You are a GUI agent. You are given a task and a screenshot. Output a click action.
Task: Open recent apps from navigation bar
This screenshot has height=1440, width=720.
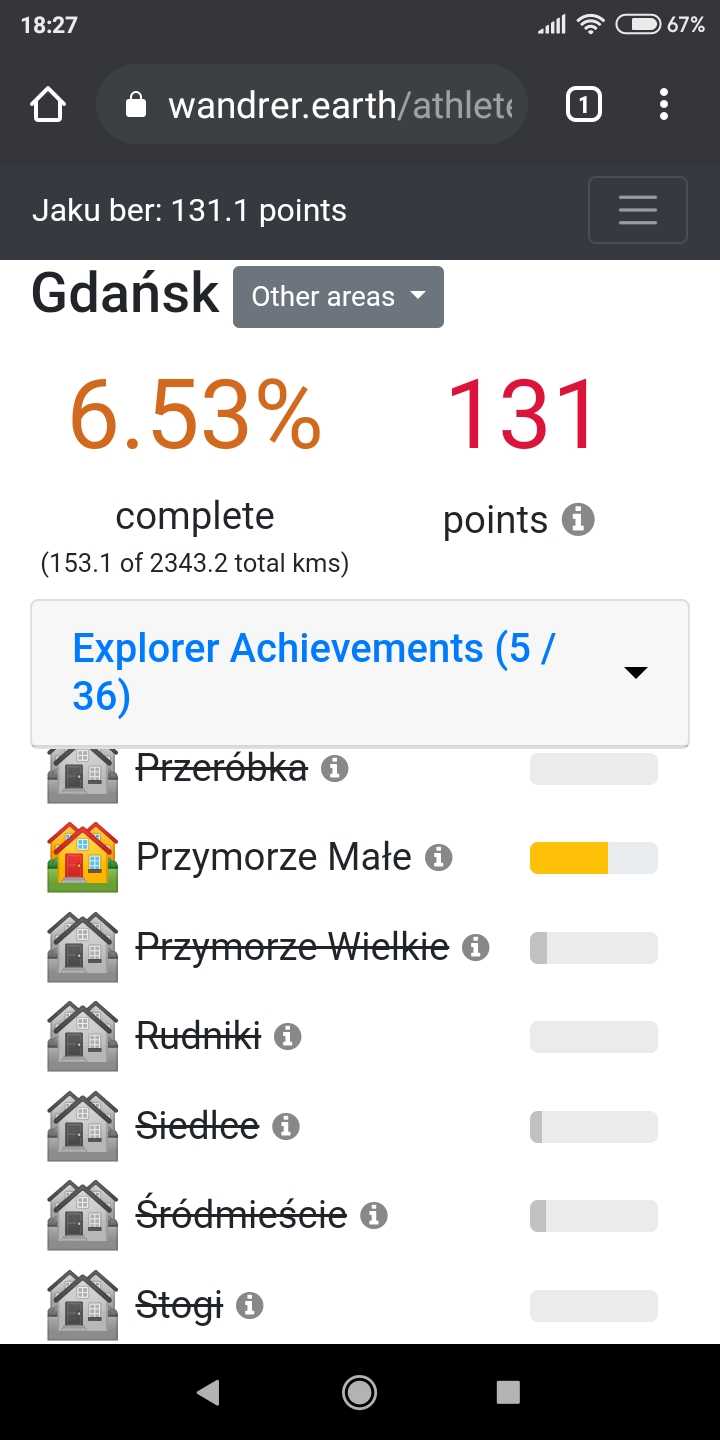[508, 1392]
